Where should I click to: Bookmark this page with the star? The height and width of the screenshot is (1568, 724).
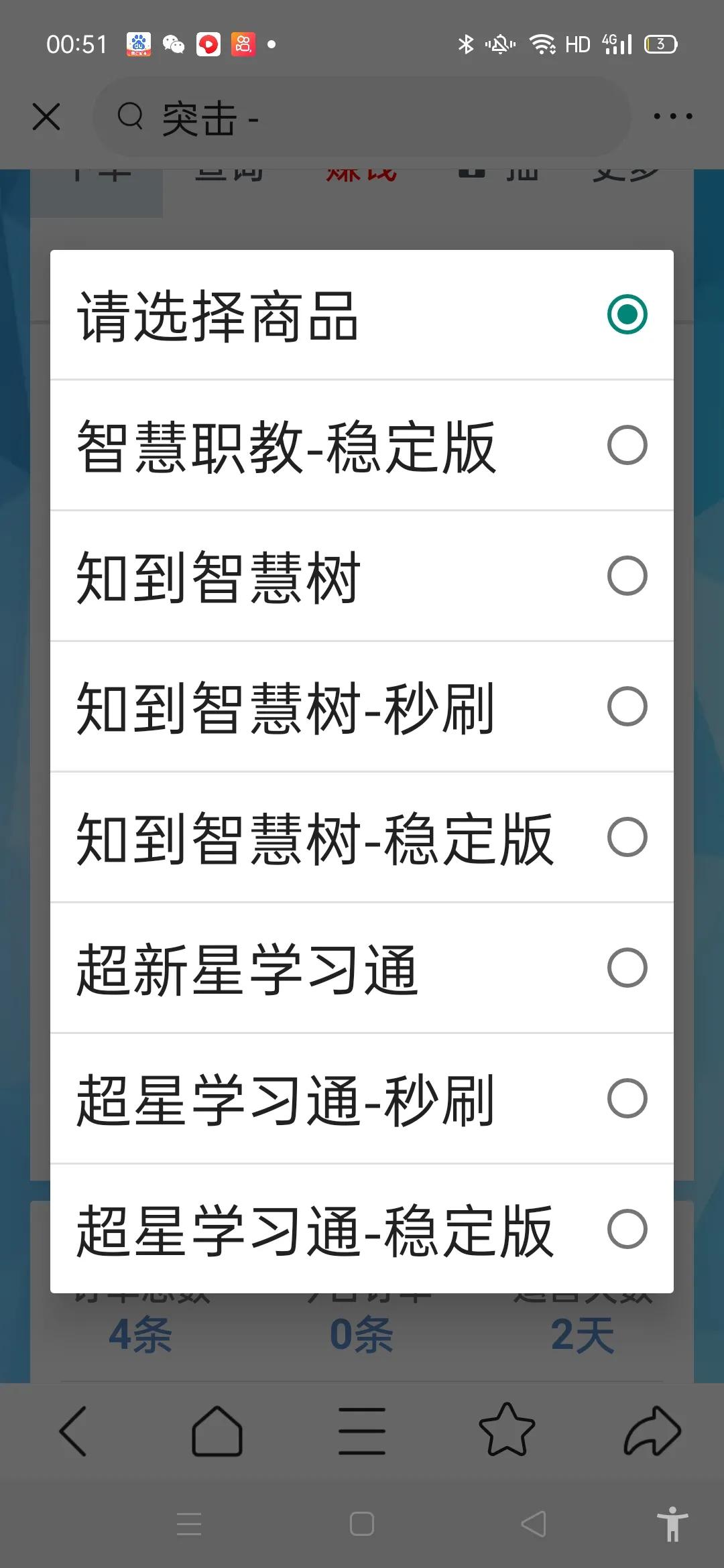click(507, 1431)
